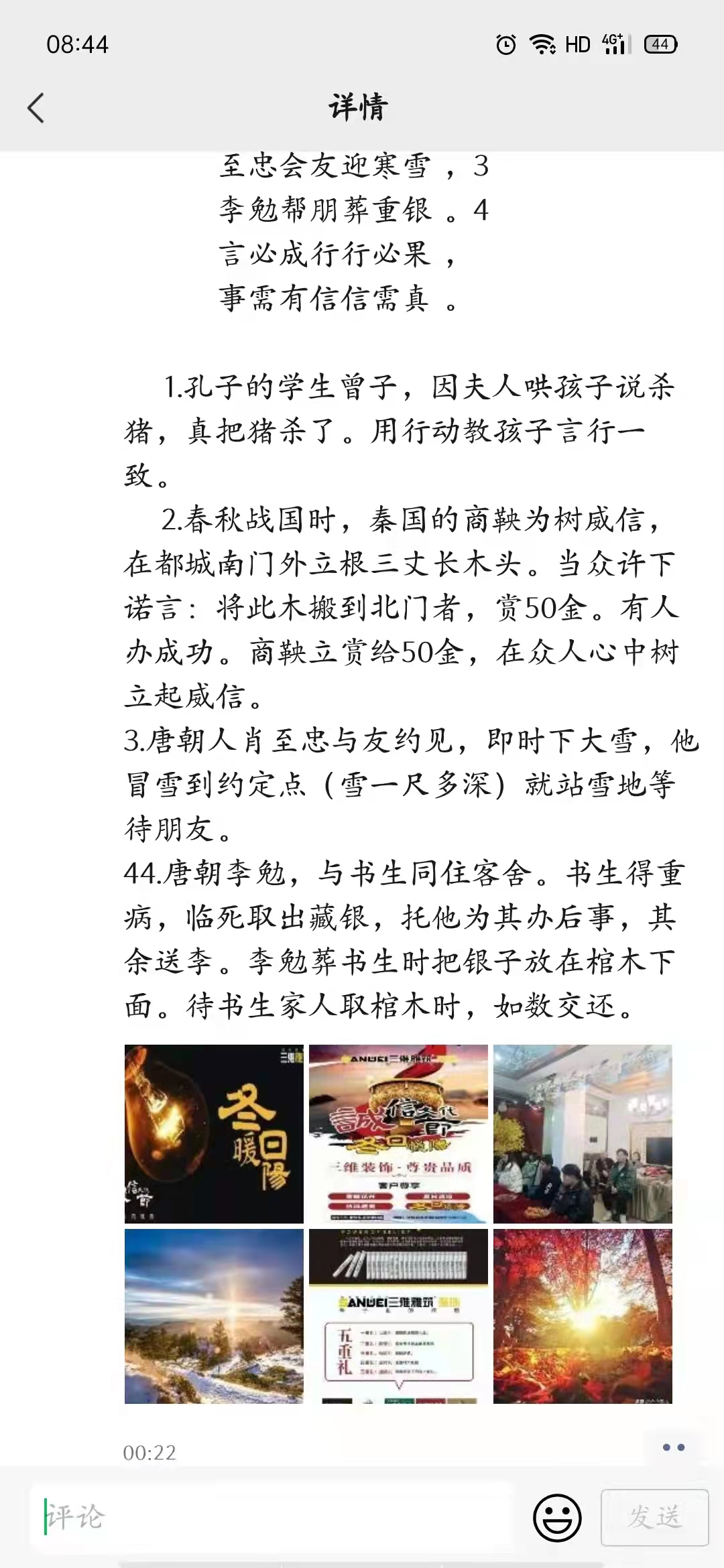Click the HD indicator in the status bar

point(578,44)
